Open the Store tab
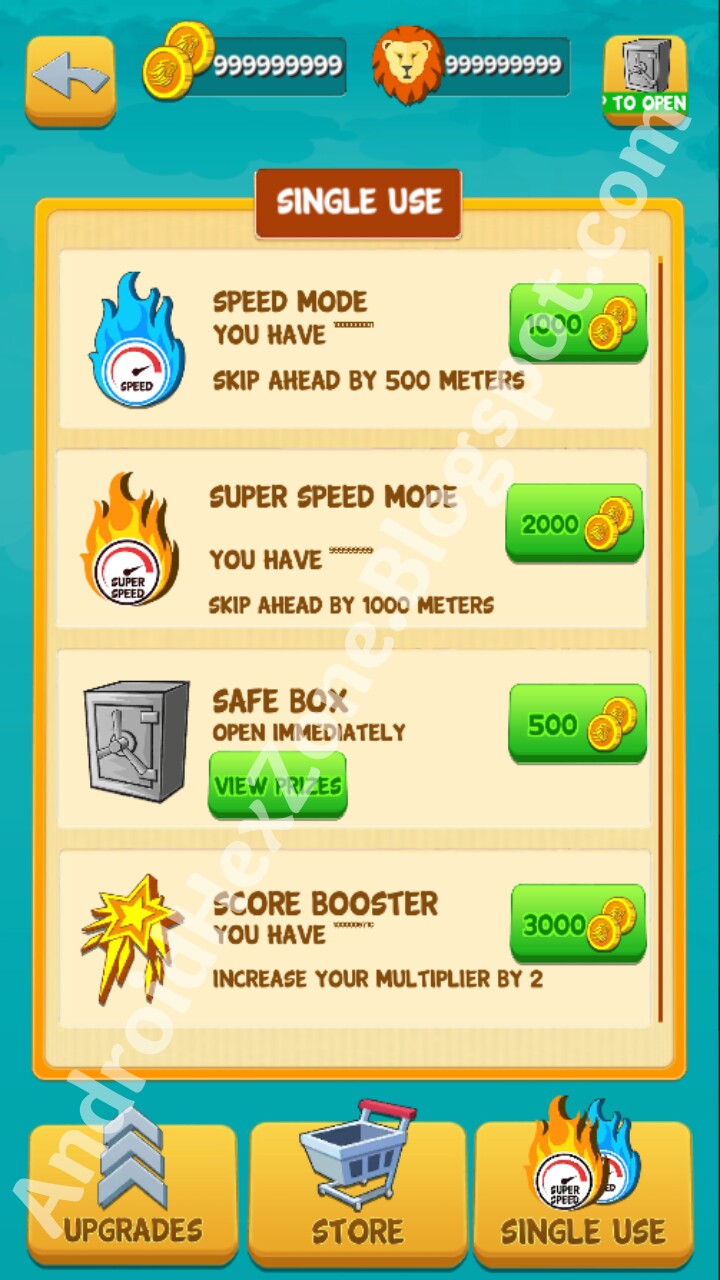Image resolution: width=720 pixels, height=1280 pixels. 357,1195
